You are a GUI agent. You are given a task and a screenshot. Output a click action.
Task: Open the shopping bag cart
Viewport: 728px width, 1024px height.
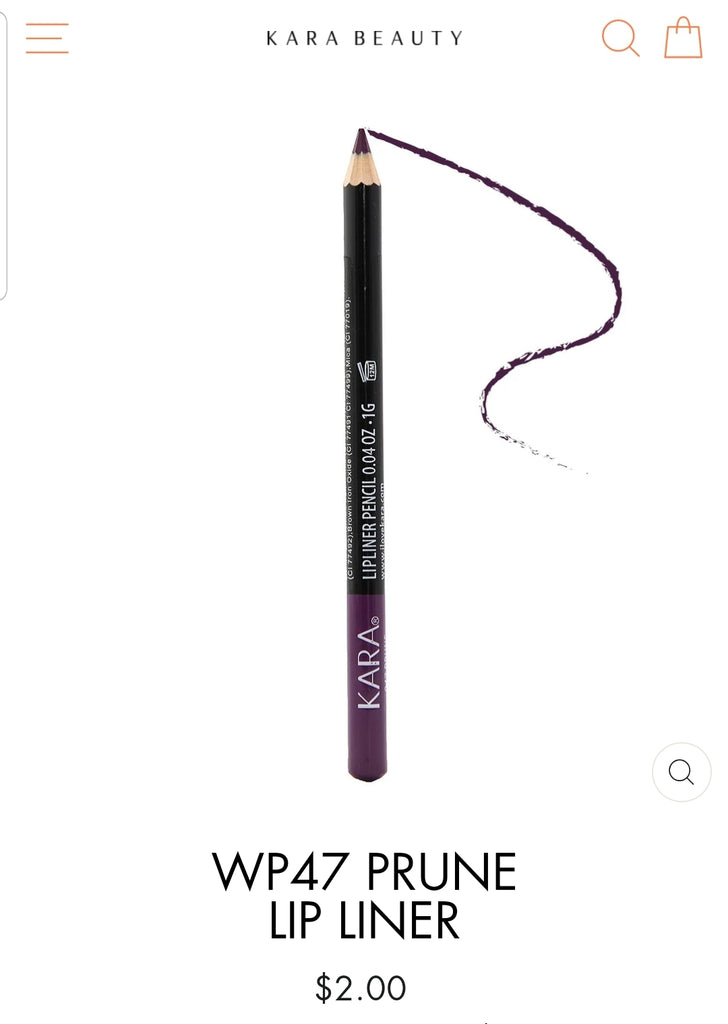pos(684,38)
